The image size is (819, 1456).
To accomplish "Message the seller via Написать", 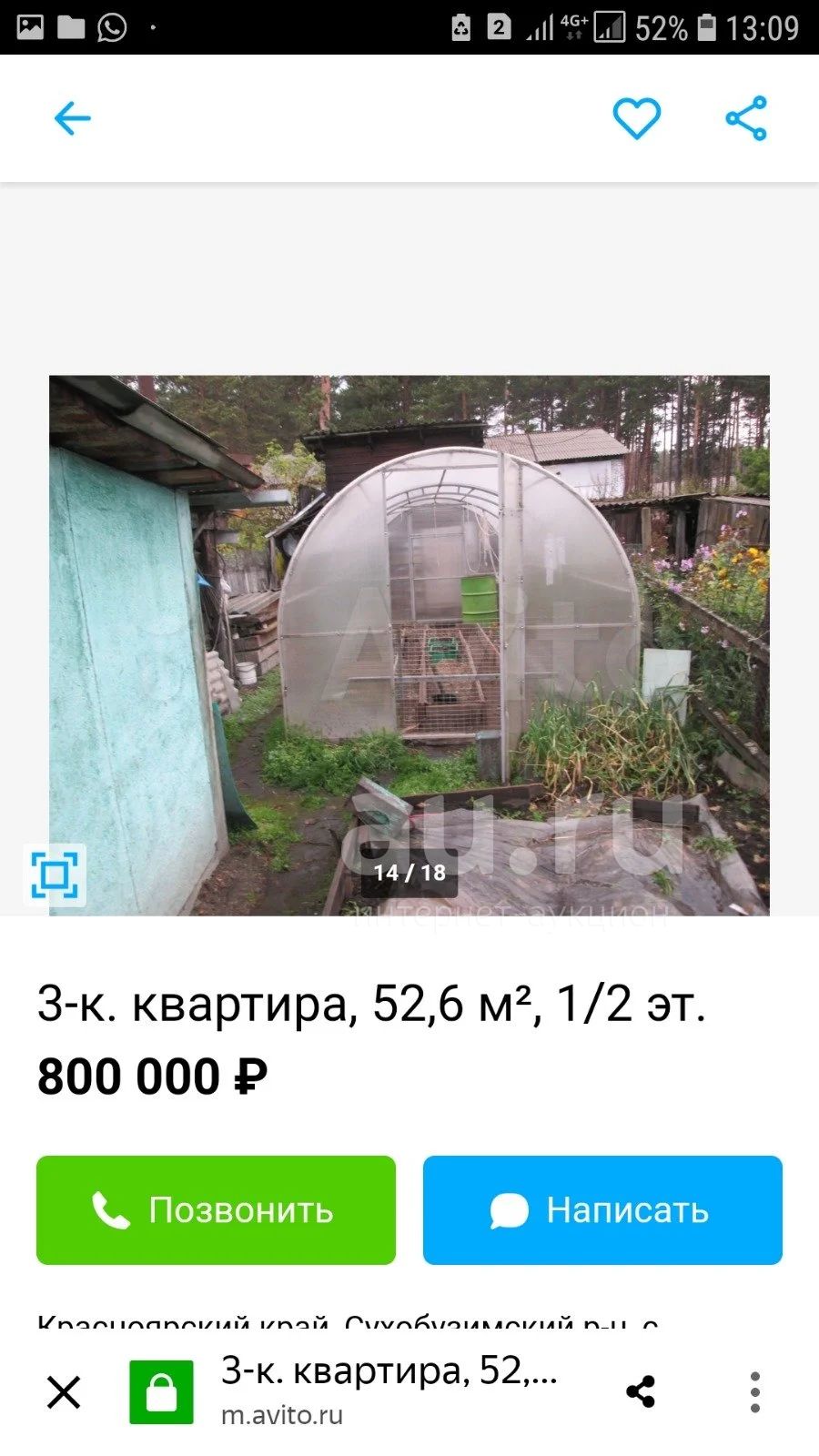I will click(602, 1210).
